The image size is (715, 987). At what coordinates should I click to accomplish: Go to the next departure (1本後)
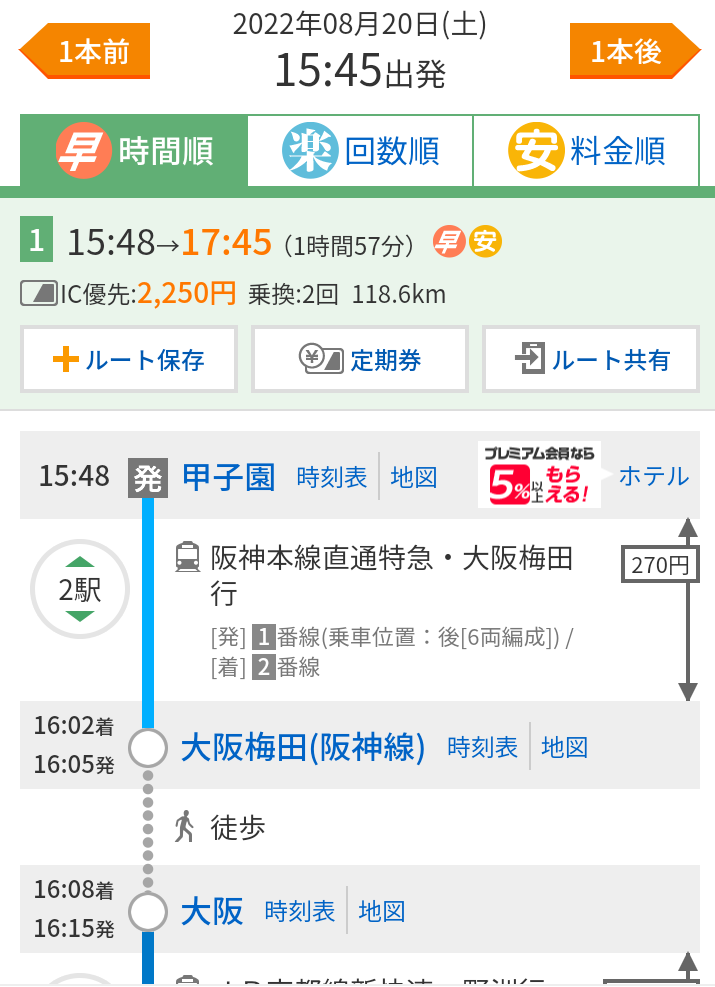coord(633,50)
